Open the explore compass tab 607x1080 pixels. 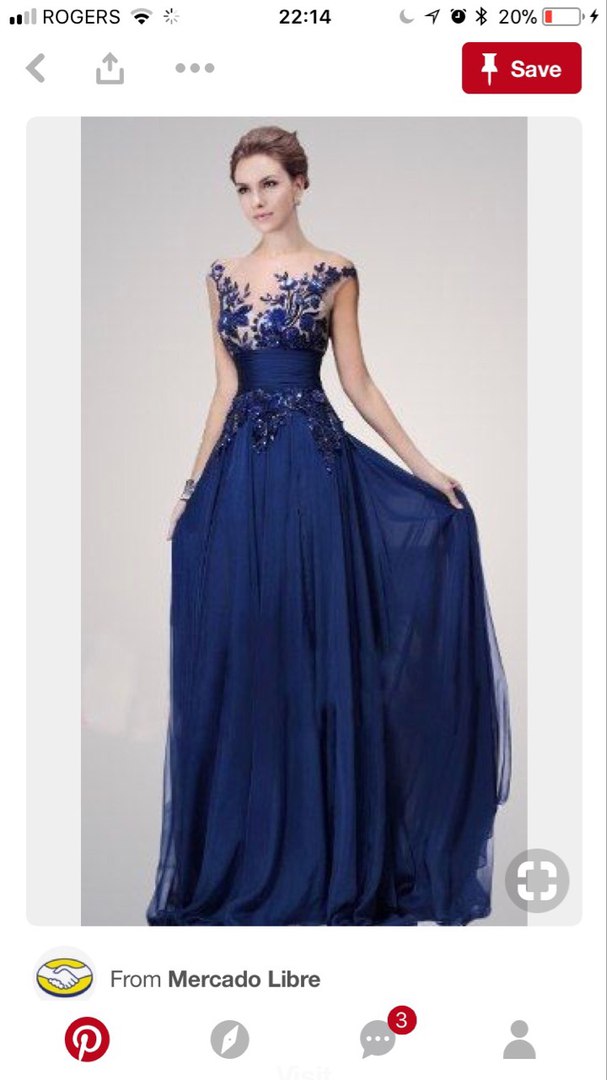tap(230, 1040)
